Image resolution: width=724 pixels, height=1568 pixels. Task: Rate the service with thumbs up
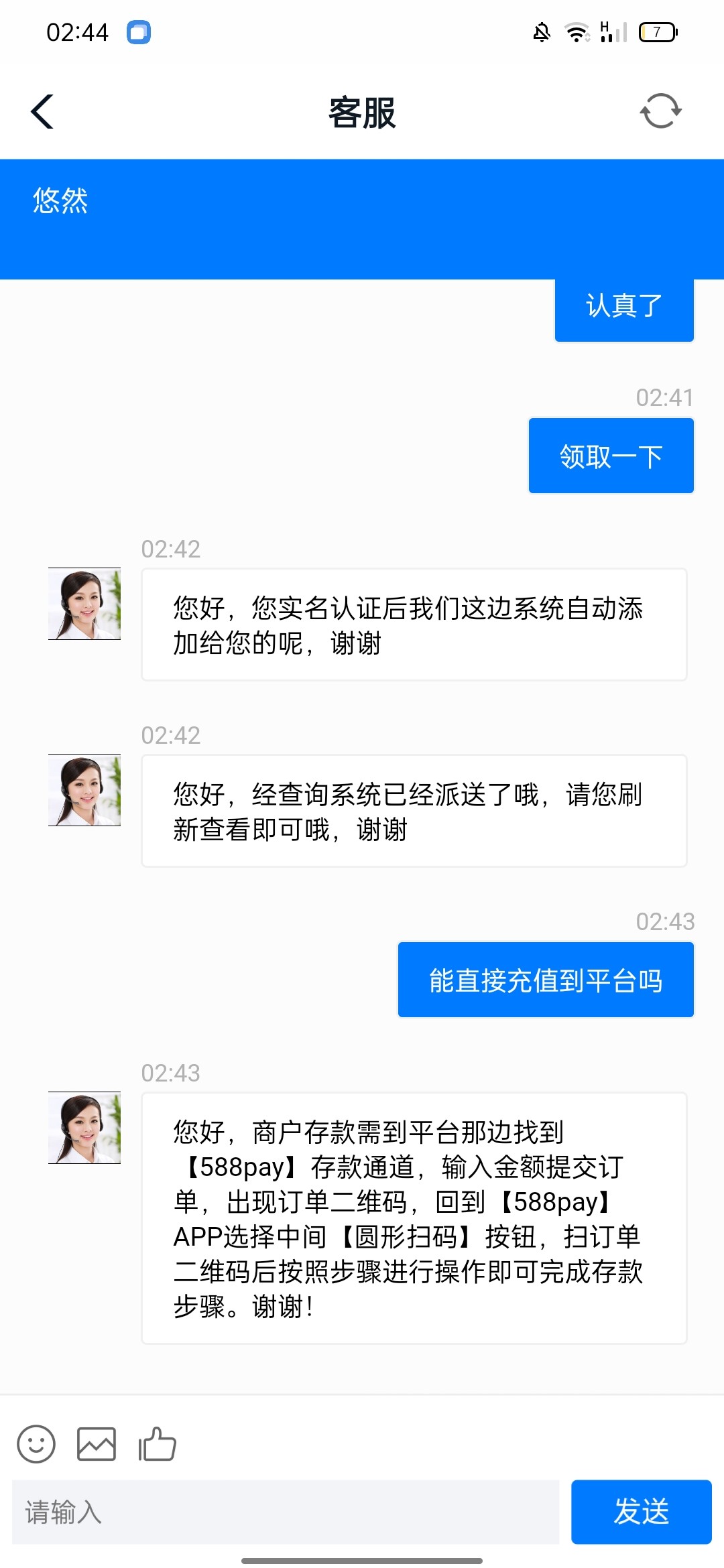pyautogui.click(x=157, y=1443)
